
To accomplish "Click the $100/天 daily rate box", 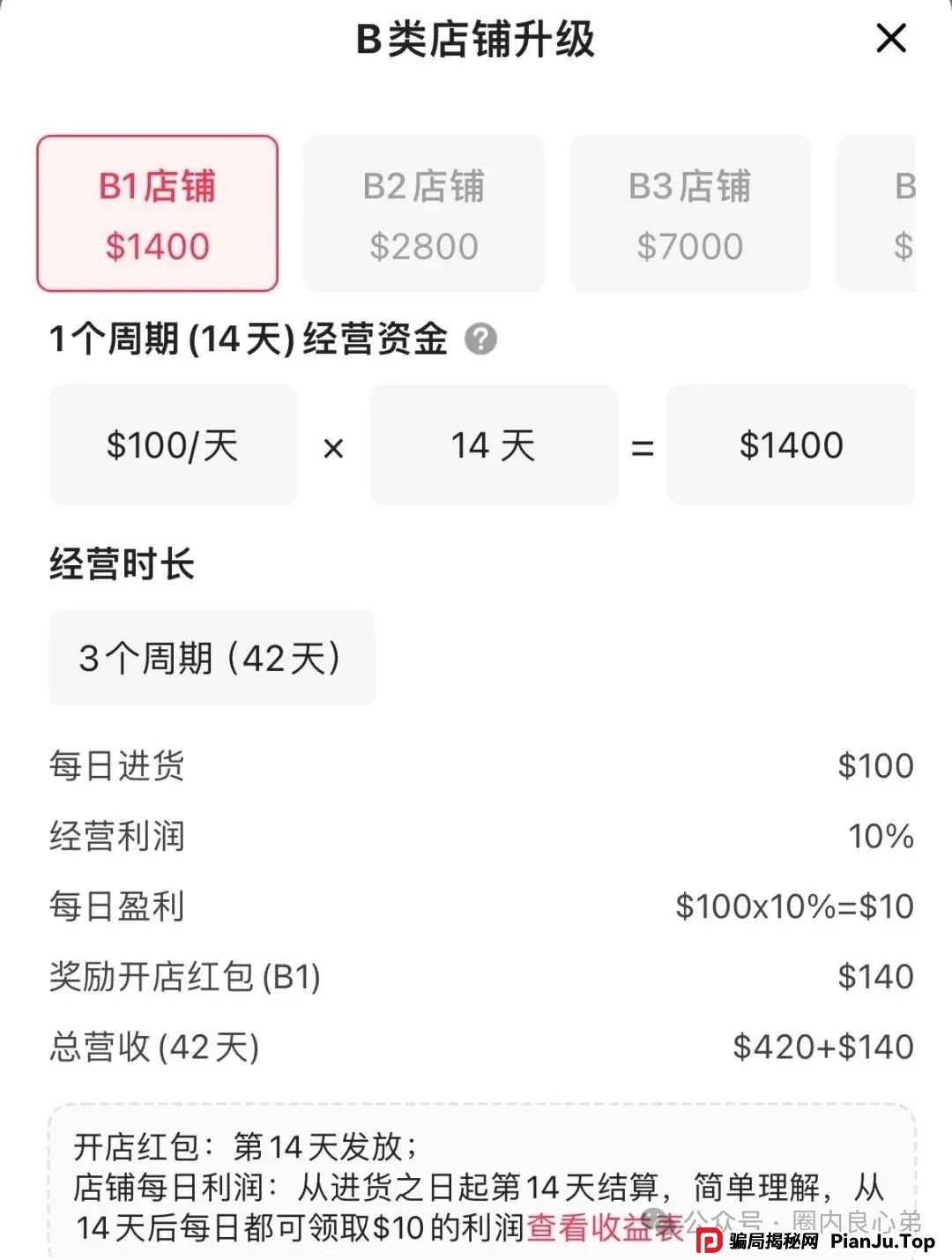I will click(174, 444).
